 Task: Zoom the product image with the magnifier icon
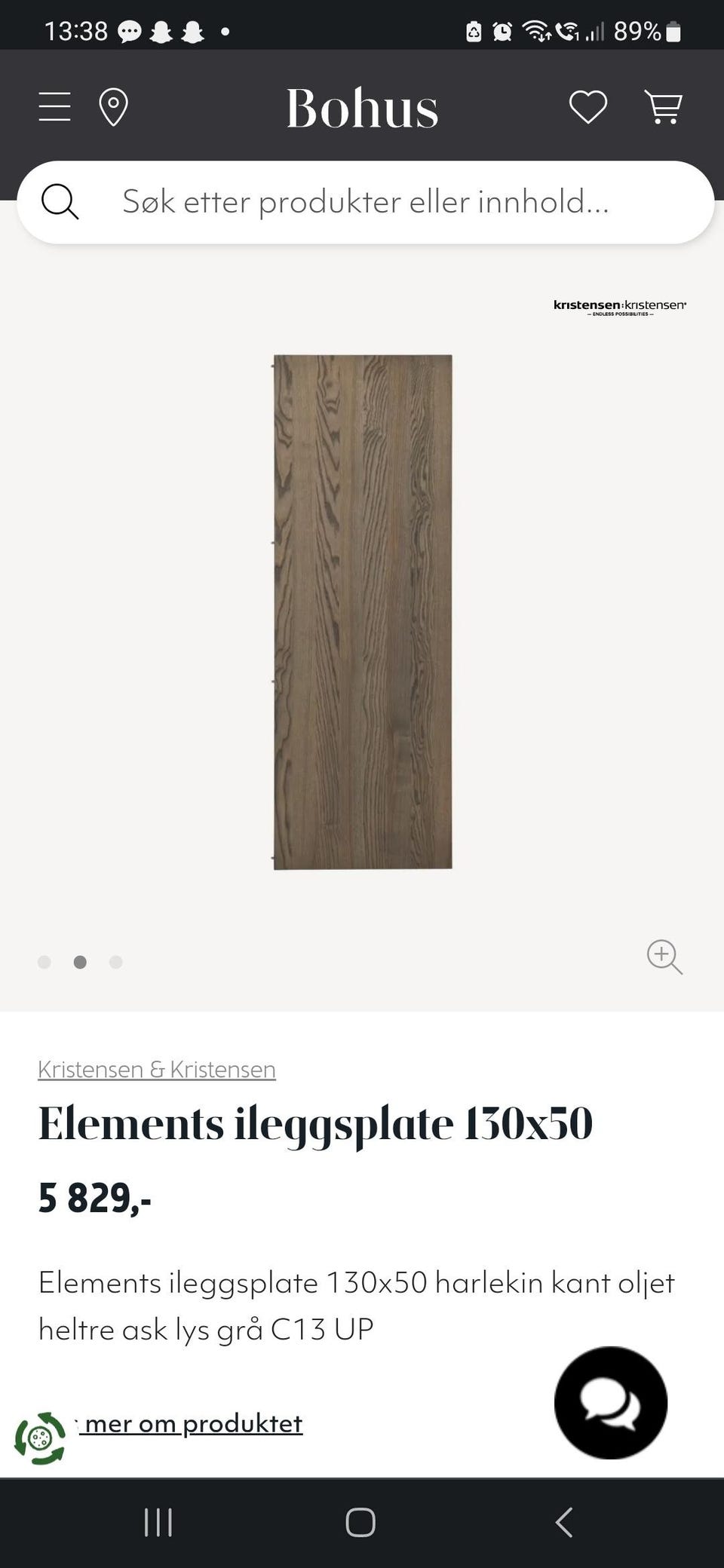(x=664, y=957)
